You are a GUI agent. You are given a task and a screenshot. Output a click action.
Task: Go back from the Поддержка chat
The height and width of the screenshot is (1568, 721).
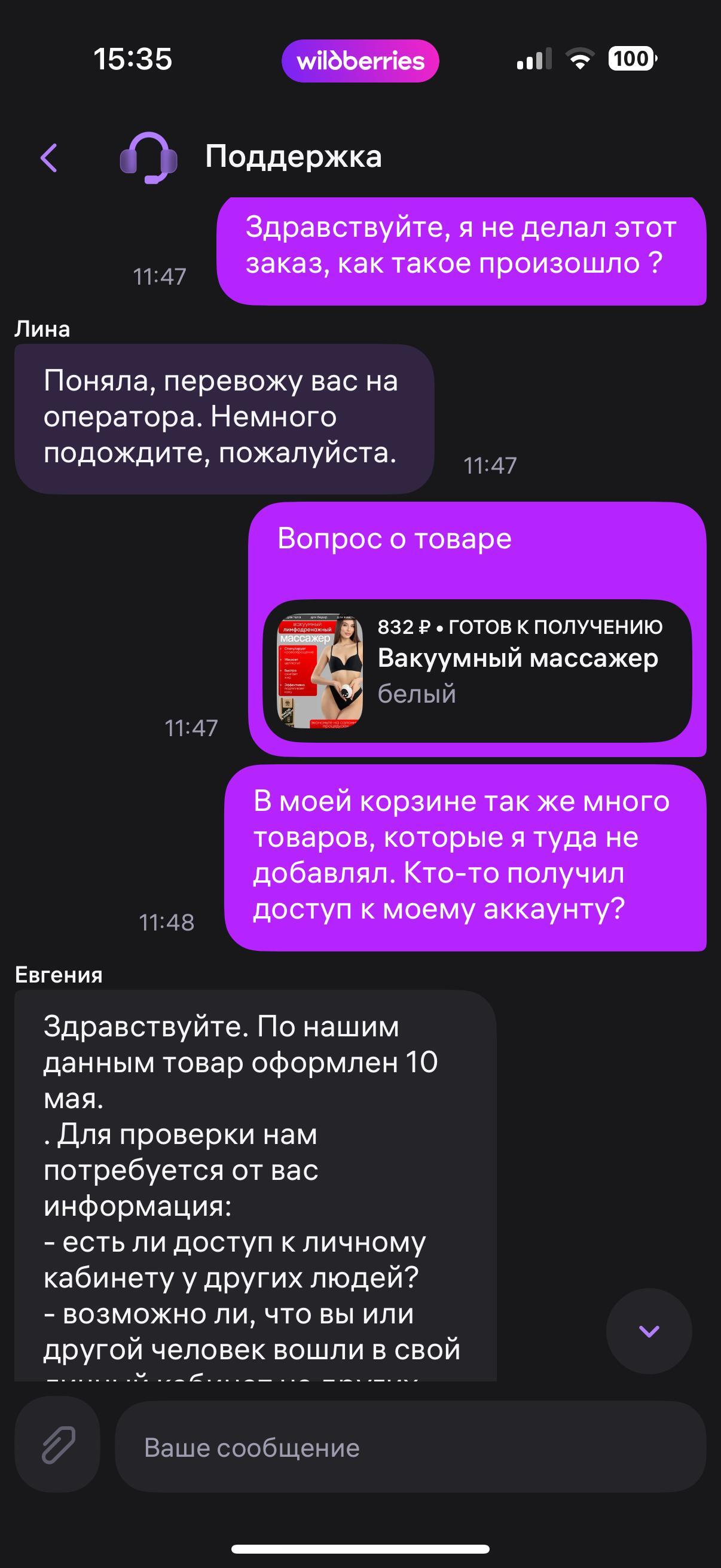(49, 158)
